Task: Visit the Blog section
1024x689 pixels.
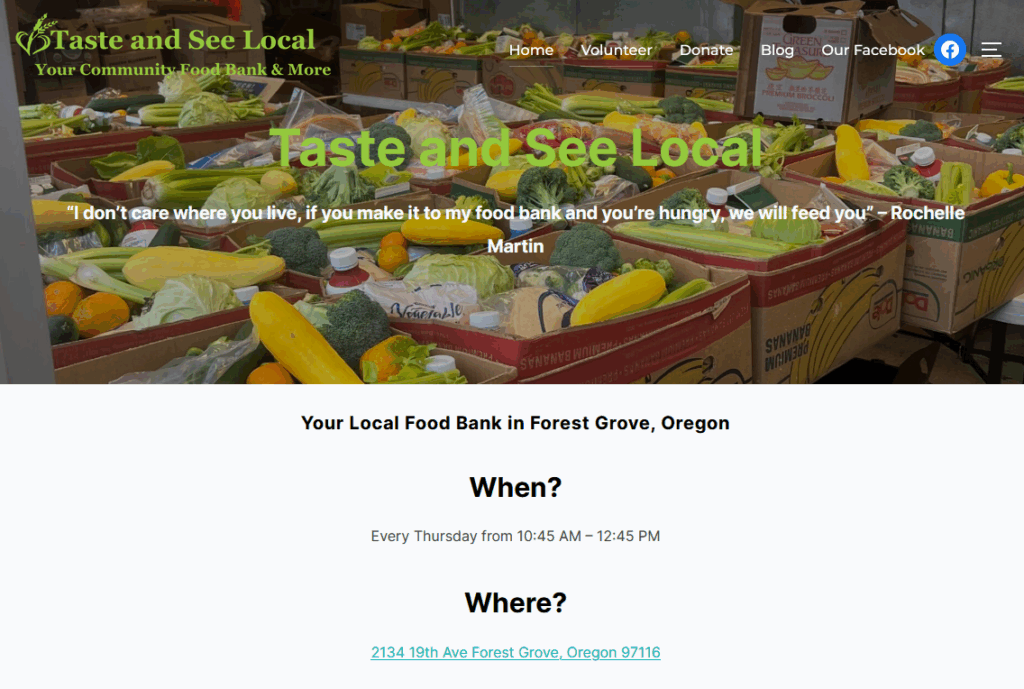Action: point(777,50)
